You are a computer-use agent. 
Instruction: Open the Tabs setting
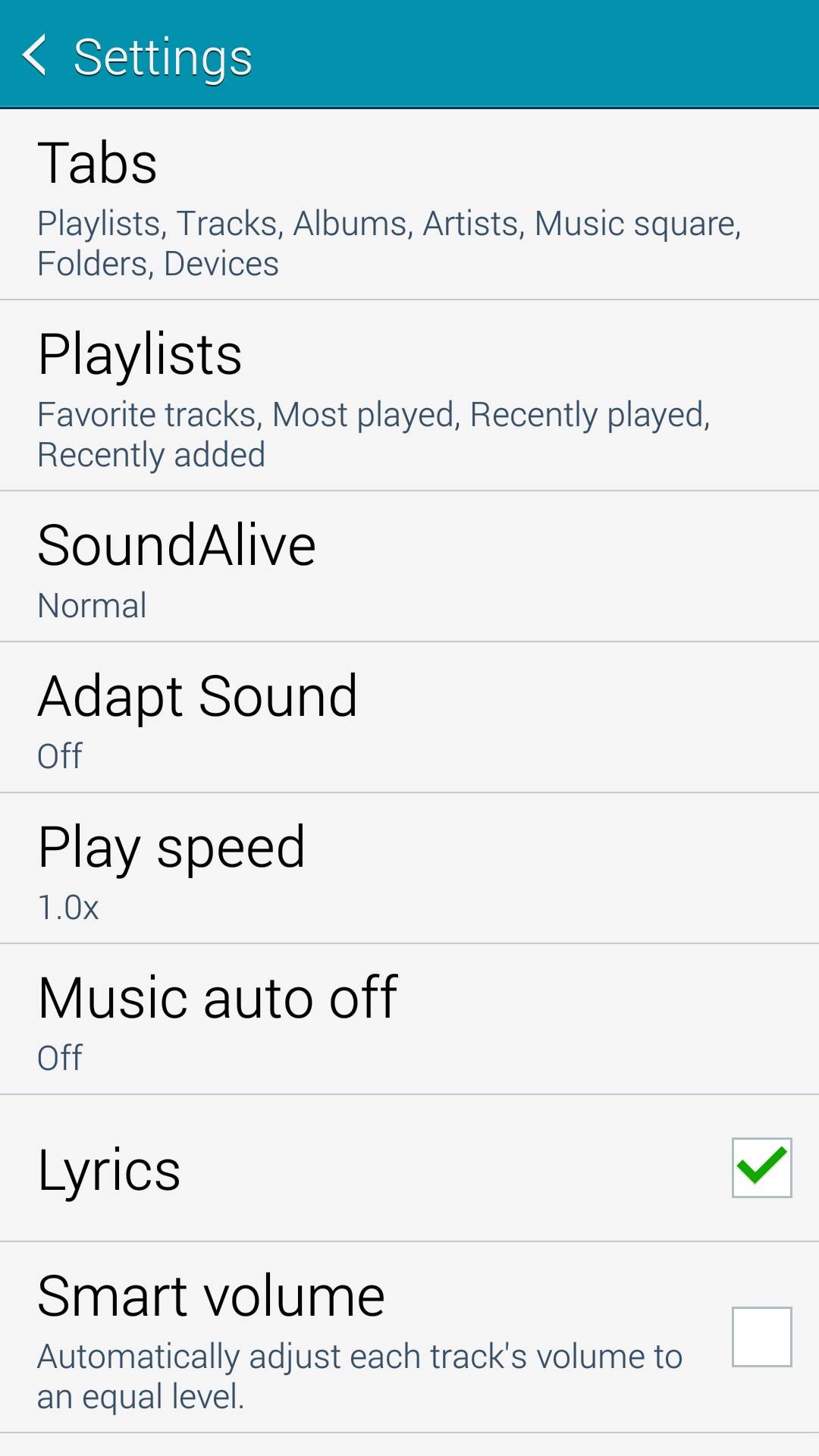point(409,205)
